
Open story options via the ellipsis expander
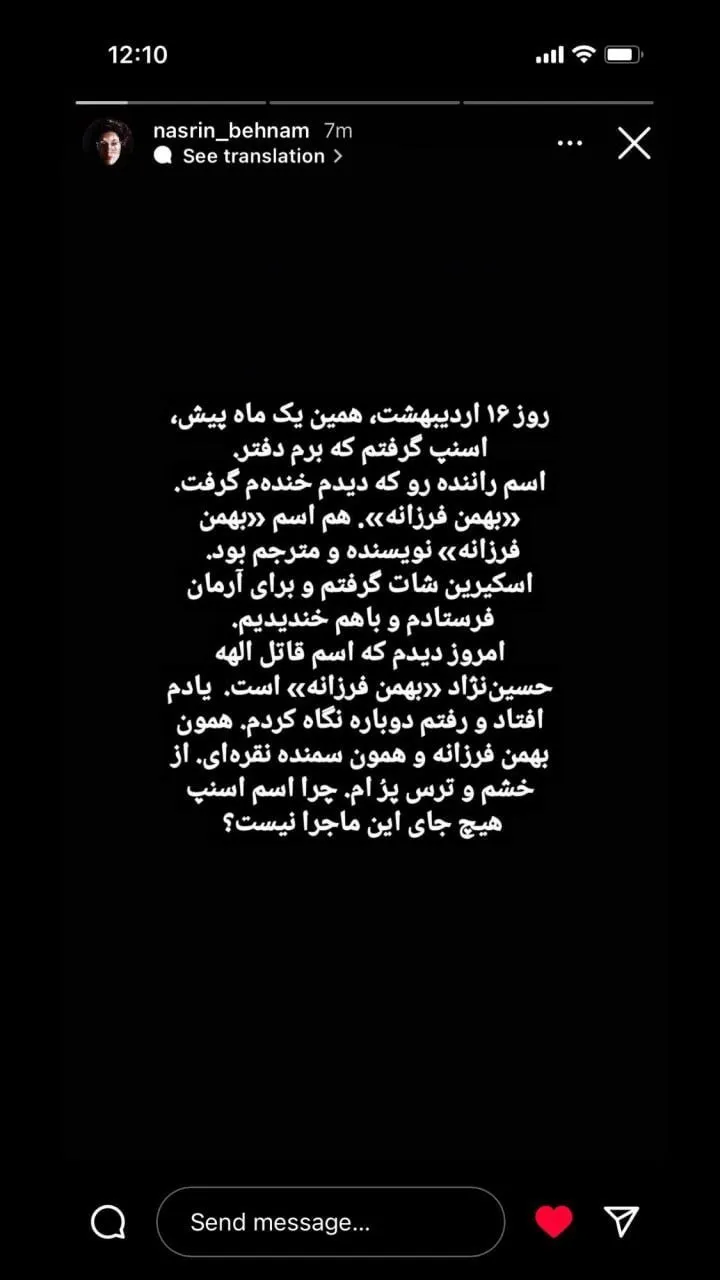point(569,143)
